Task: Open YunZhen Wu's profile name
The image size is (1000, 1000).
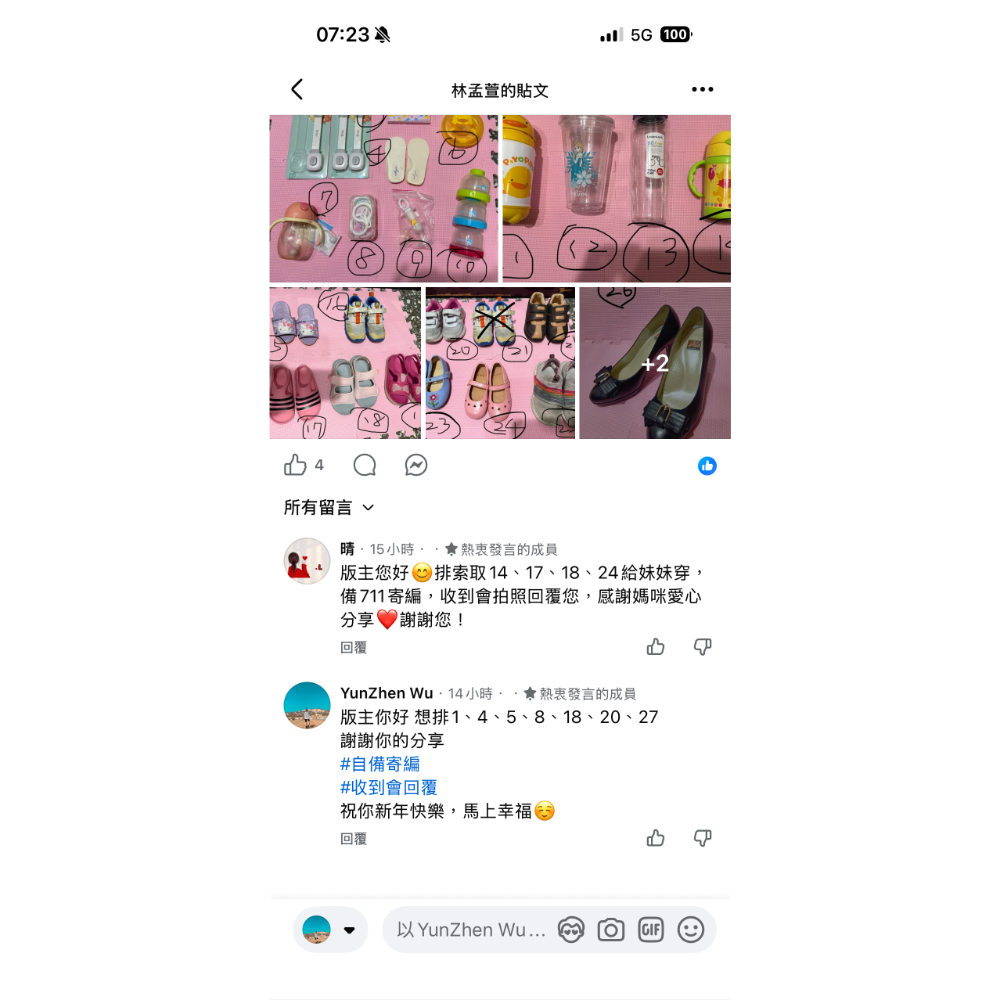Action: pos(386,693)
